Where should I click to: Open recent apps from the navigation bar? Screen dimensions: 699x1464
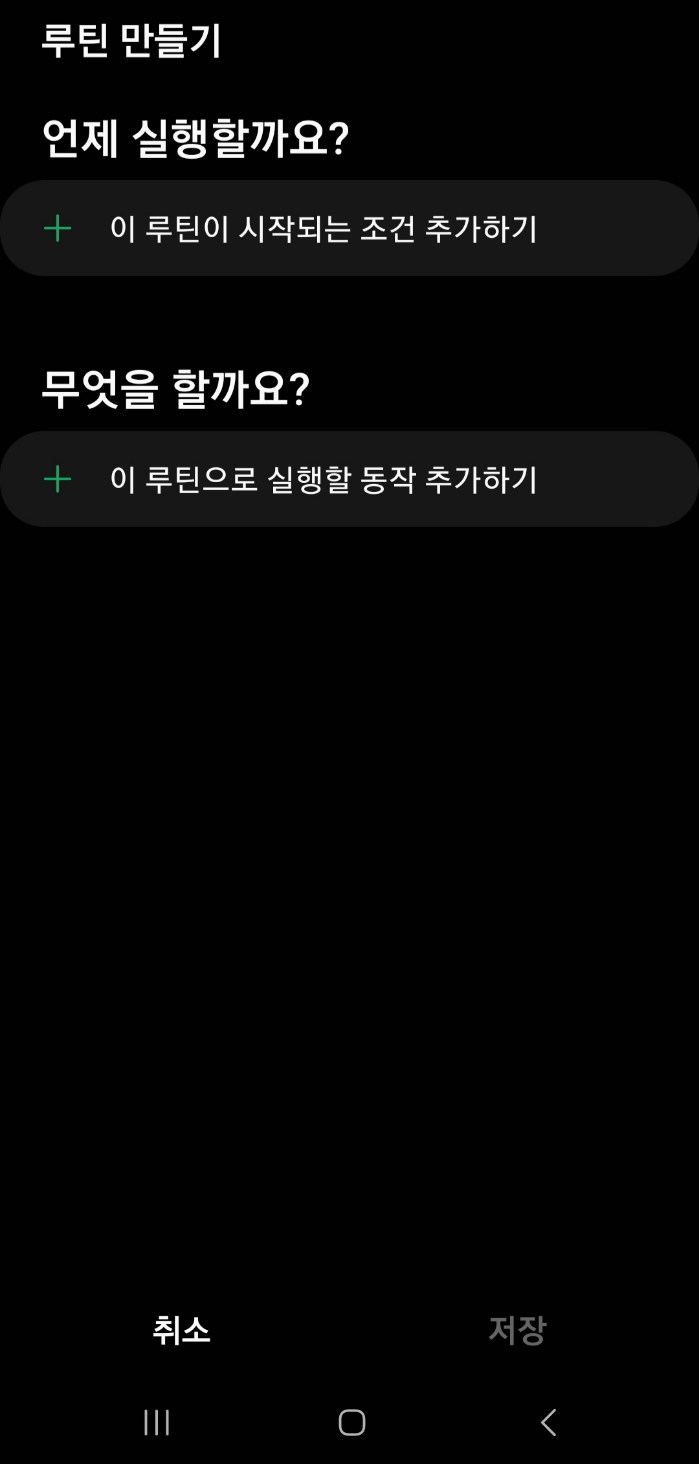[x=156, y=1422]
